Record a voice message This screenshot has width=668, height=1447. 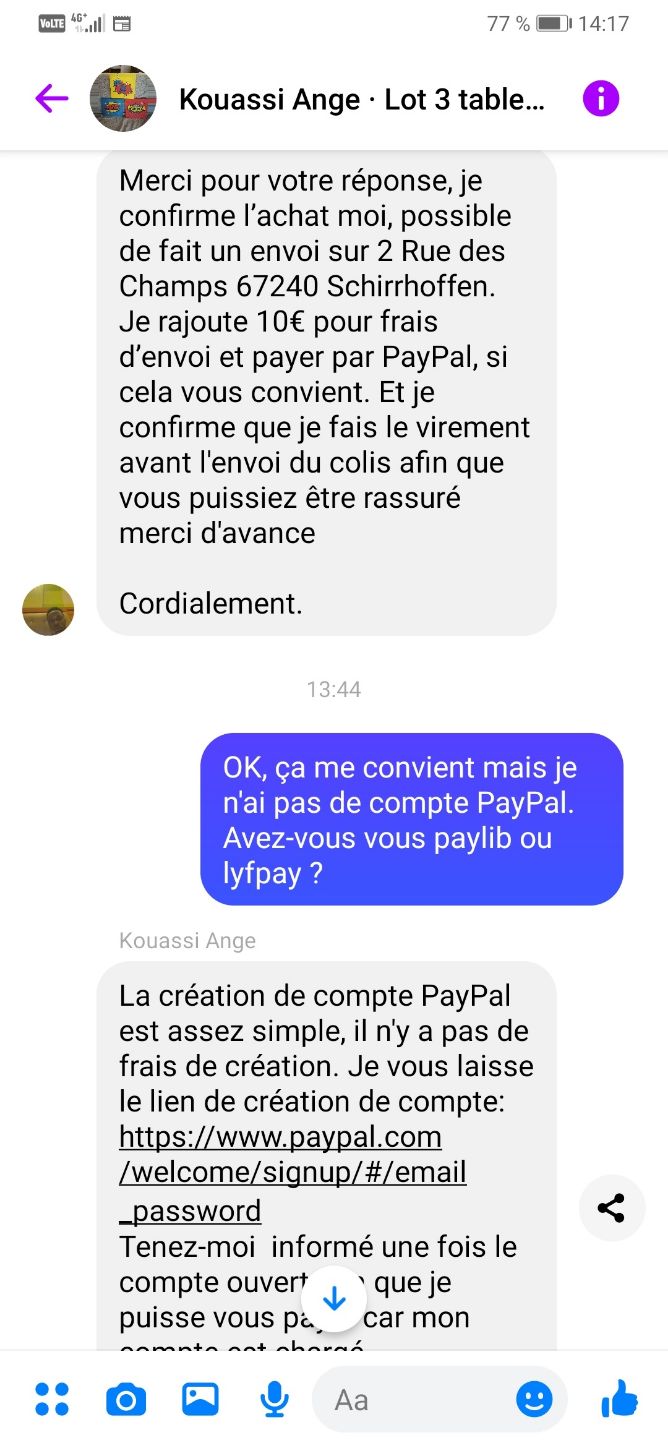[273, 1399]
